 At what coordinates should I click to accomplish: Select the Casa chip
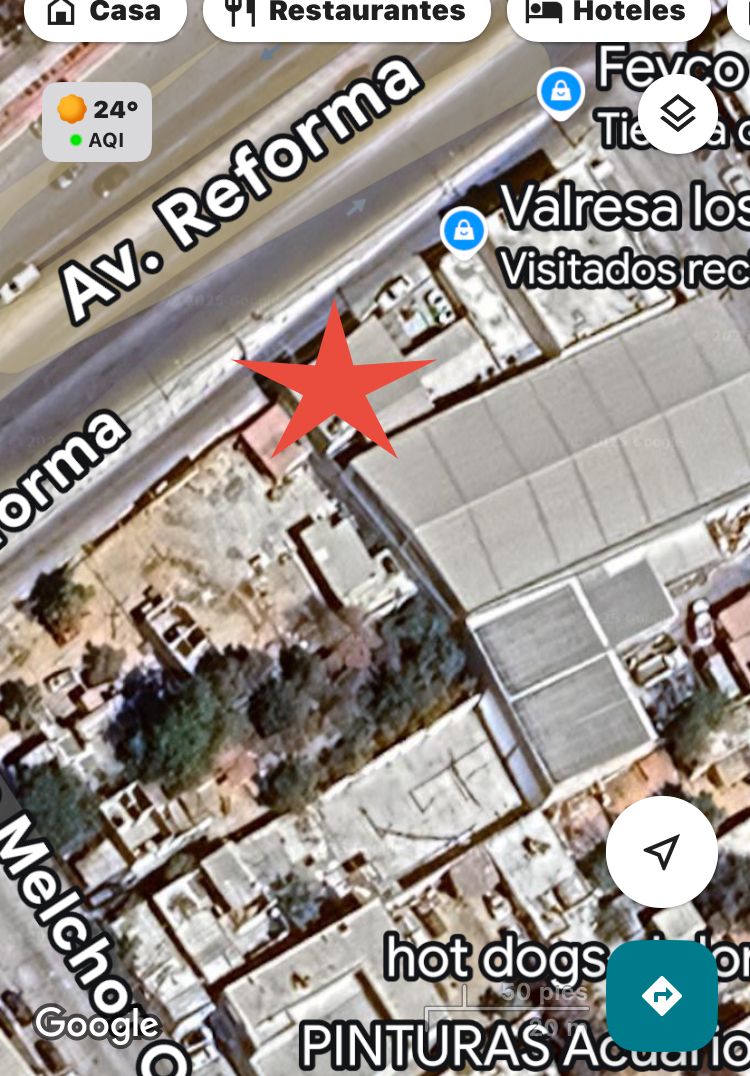[104, 14]
